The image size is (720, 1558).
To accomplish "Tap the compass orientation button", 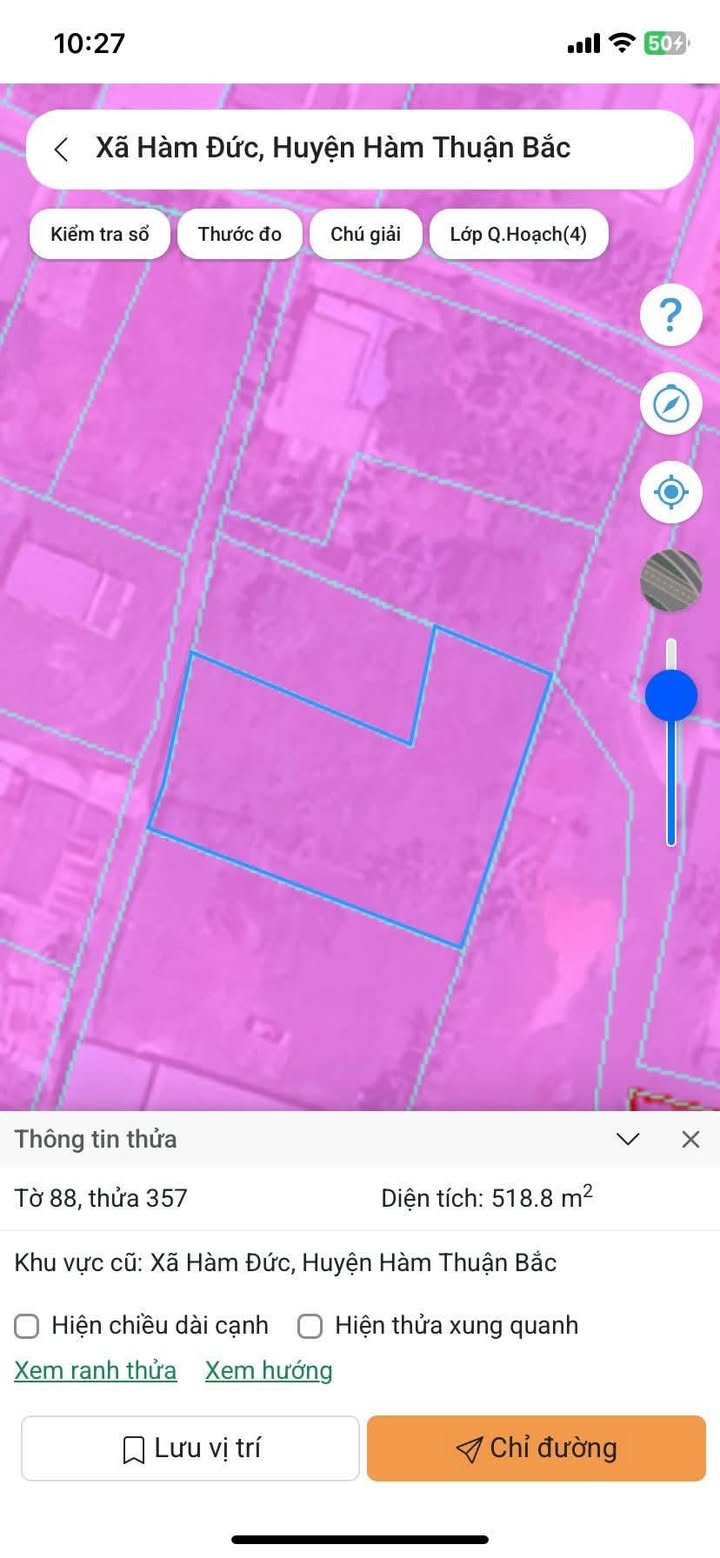I will point(671,404).
